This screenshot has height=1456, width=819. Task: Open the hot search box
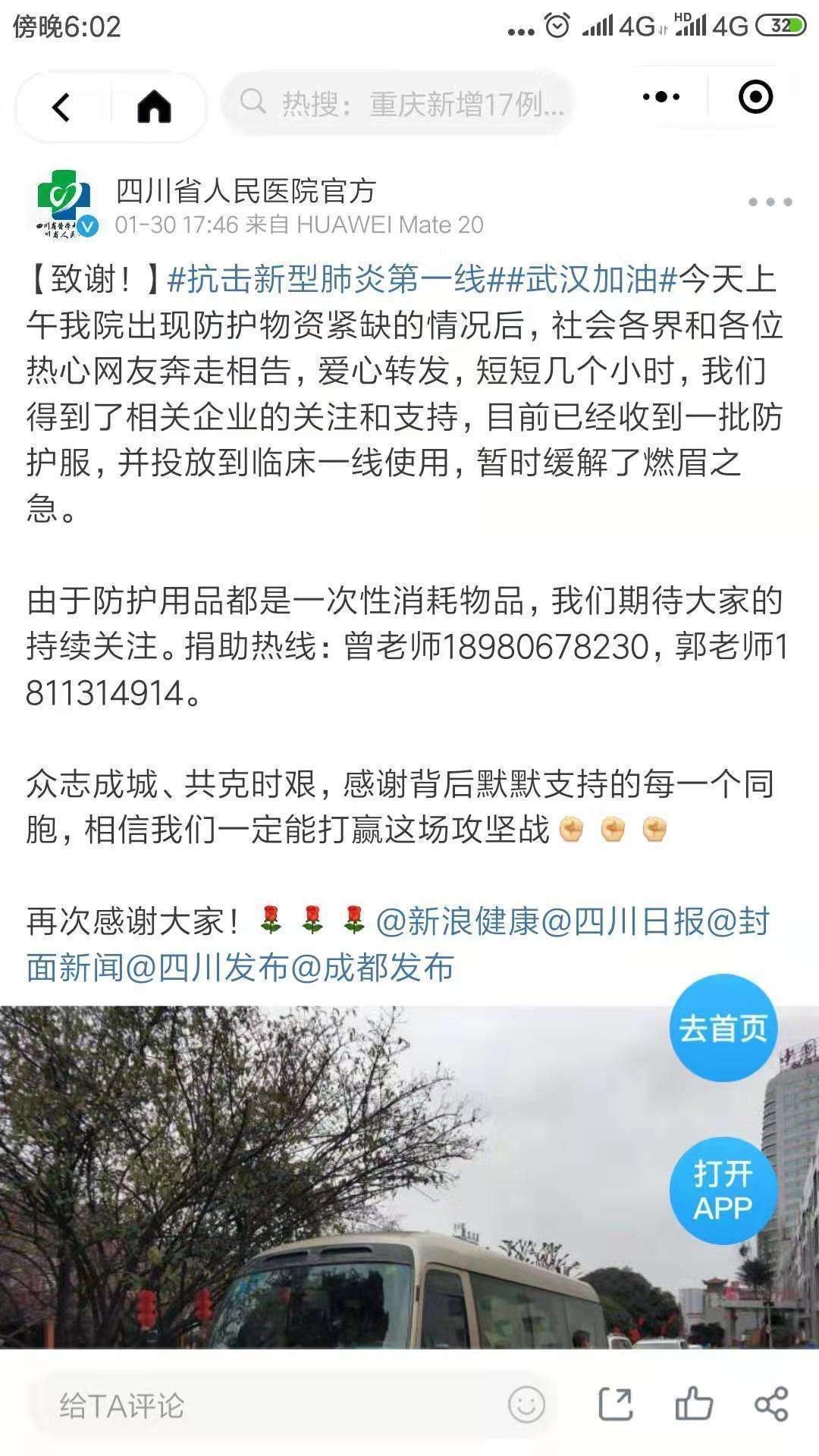tap(398, 103)
